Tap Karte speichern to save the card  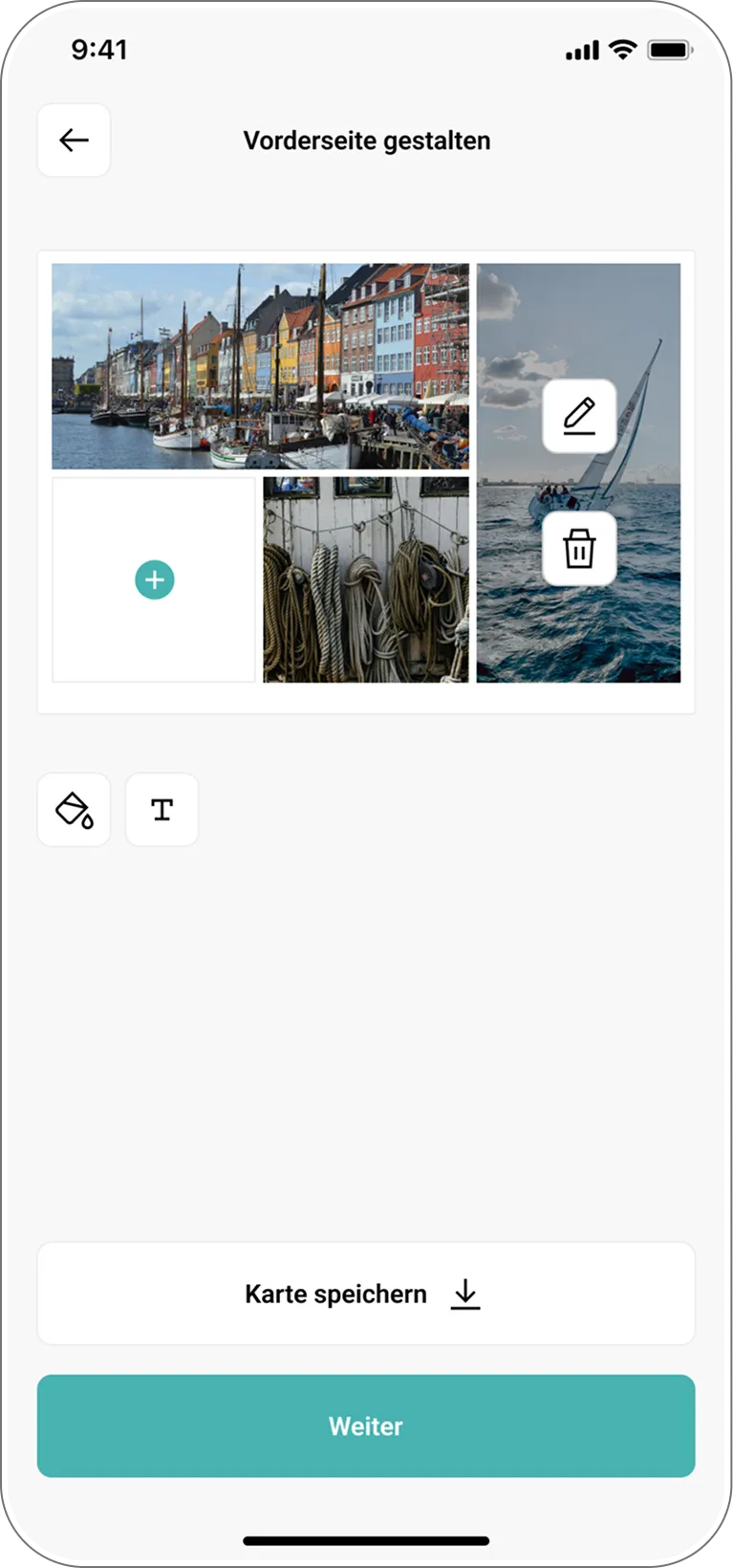pos(365,1294)
